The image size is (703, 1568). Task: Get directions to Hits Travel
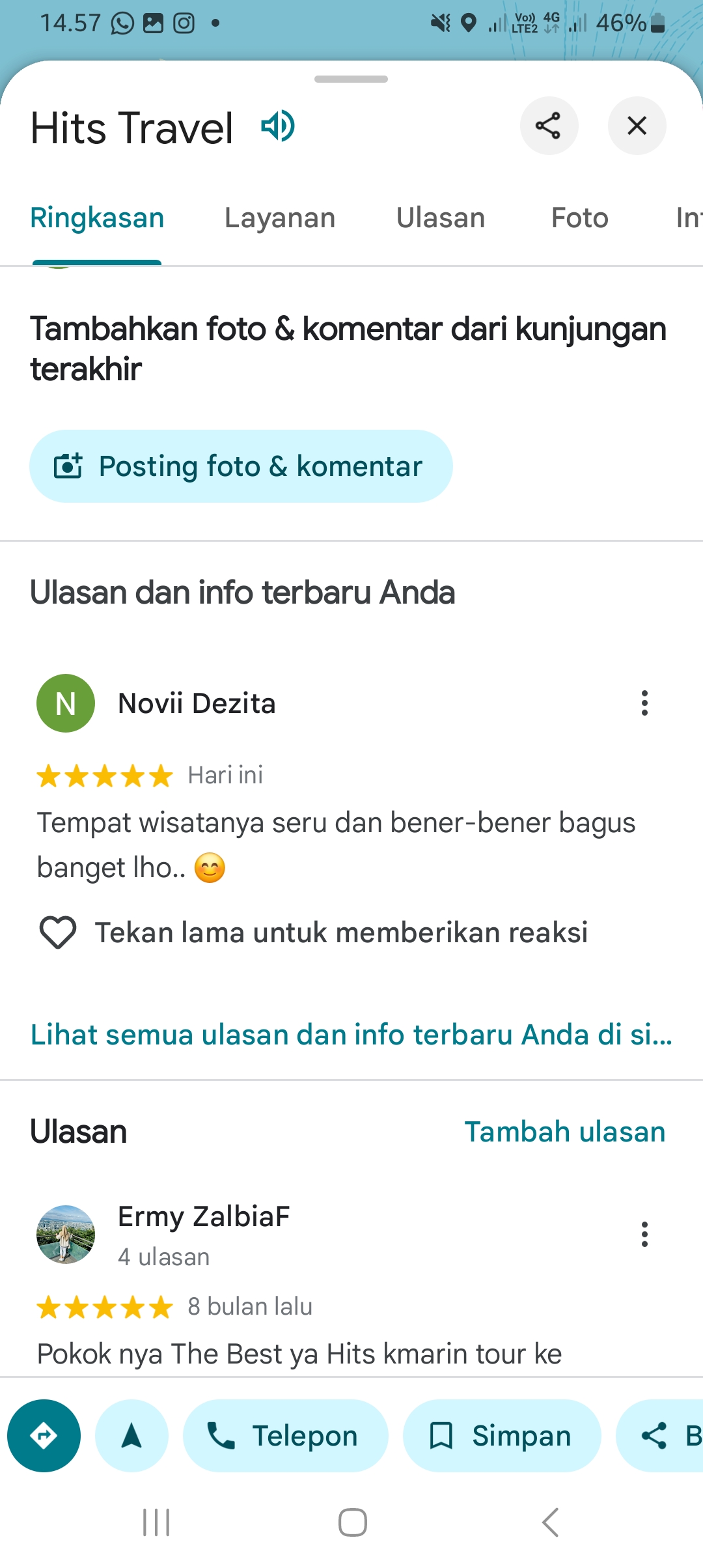click(44, 1436)
